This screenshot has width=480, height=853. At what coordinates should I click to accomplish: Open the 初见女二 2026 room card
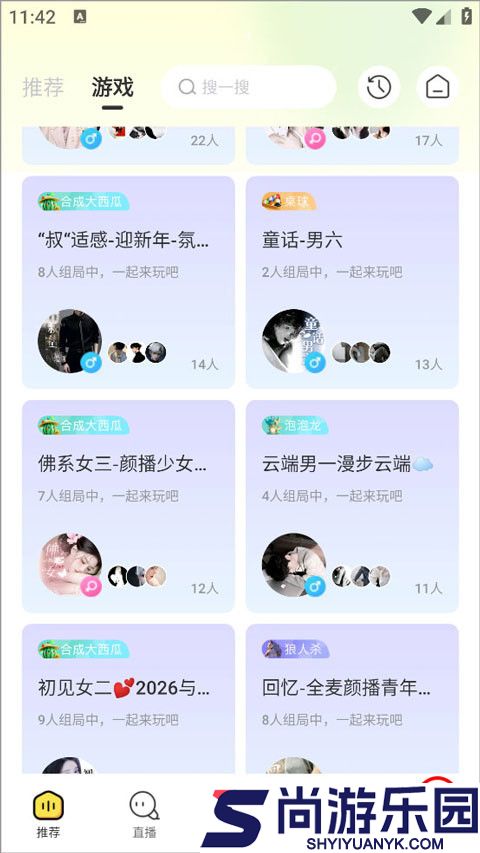point(128,699)
